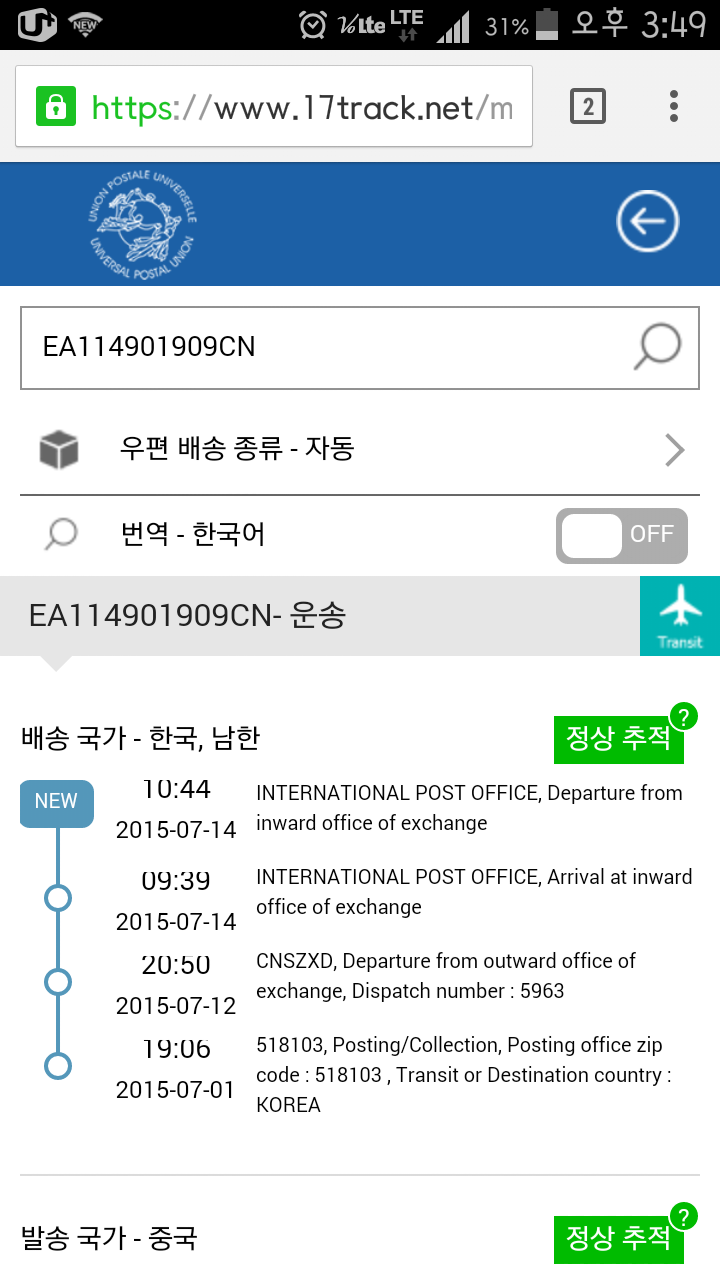Toggle the 번역 - 한국어 translation switch

pyautogui.click(x=622, y=535)
